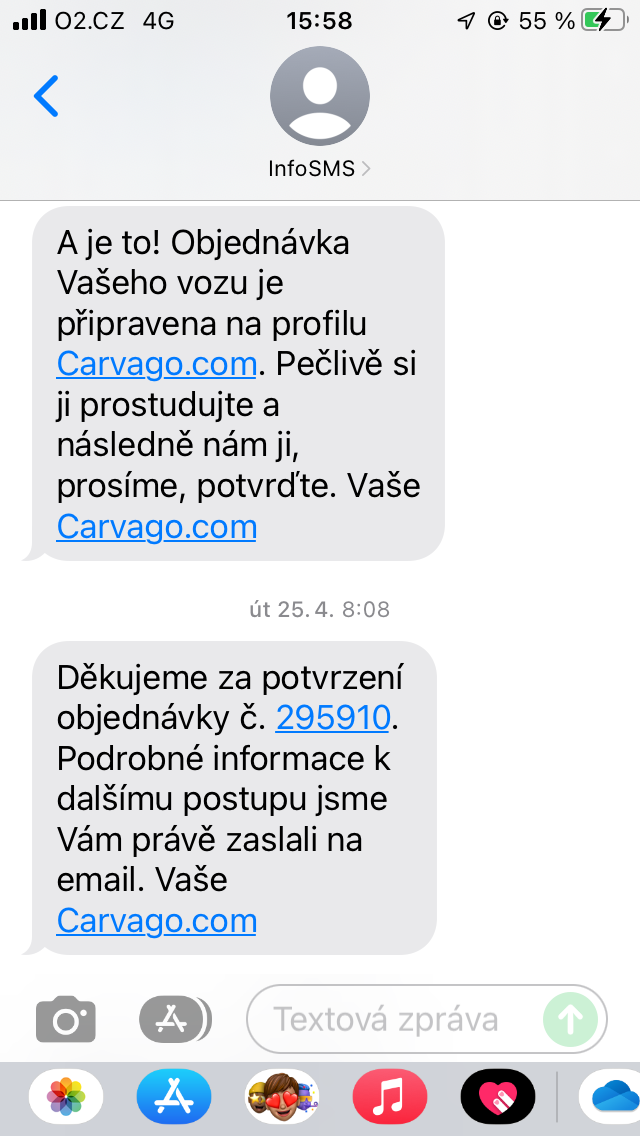Screen dimensions: 640x1136
Task: Tap the green send arrow
Action: [x=571, y=1020]
